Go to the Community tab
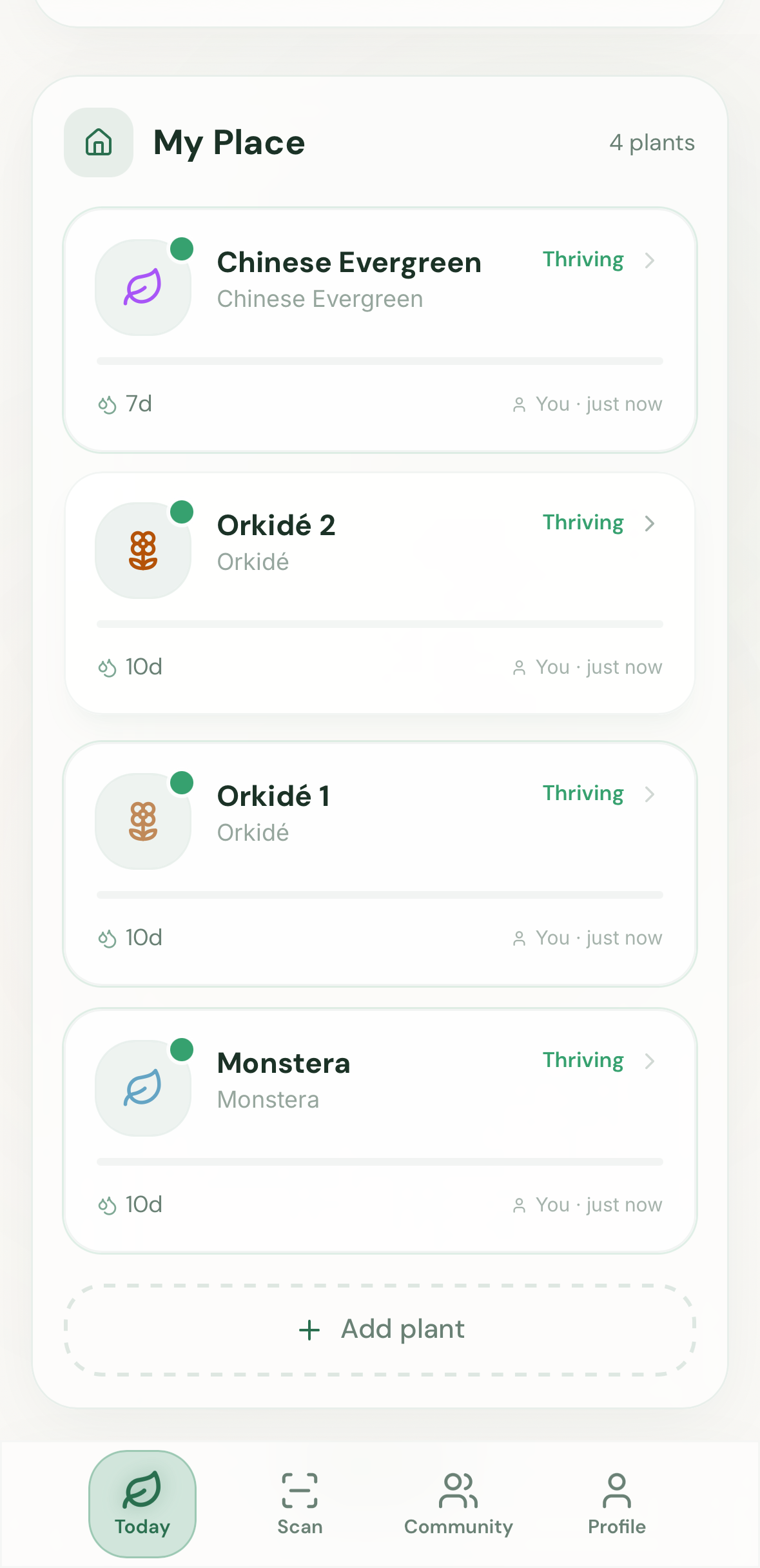Image resolution: width=760 pixels, height=1568 pixels. tap(458, 1504)
